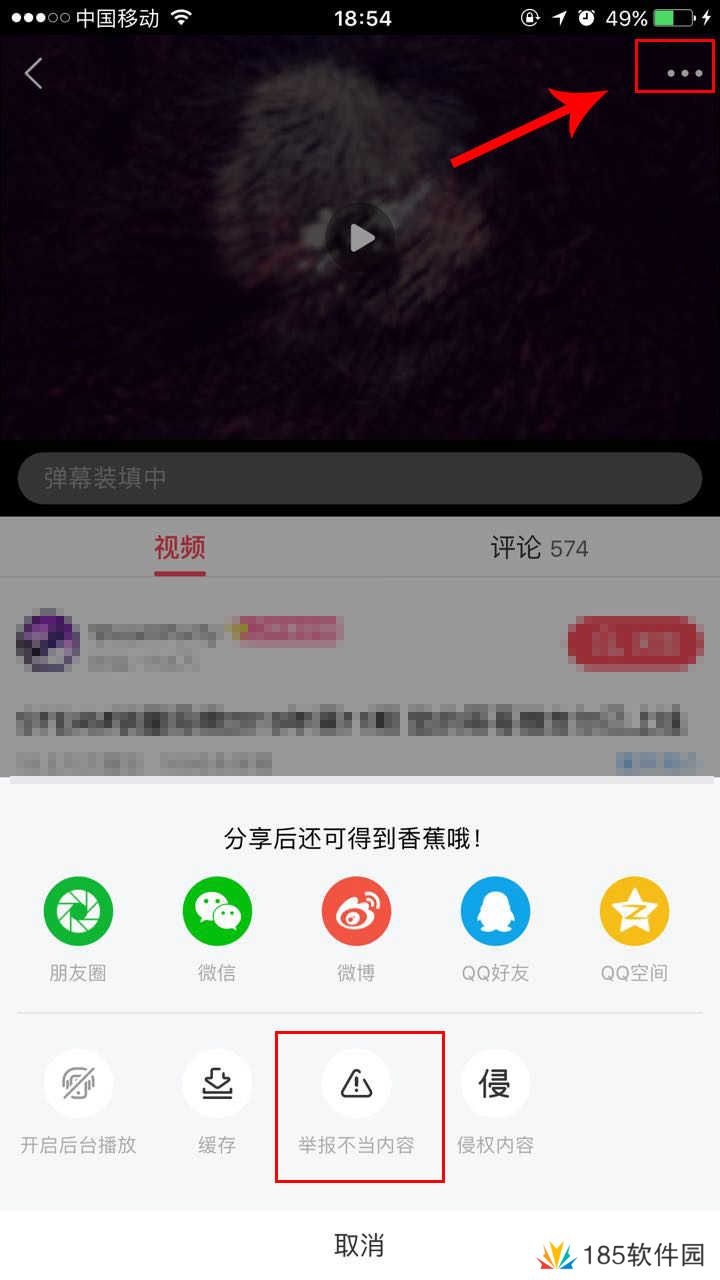This screenshot has height=1280, width=720.
Task: Share to 朋友圈
Action: click(78, 912)
